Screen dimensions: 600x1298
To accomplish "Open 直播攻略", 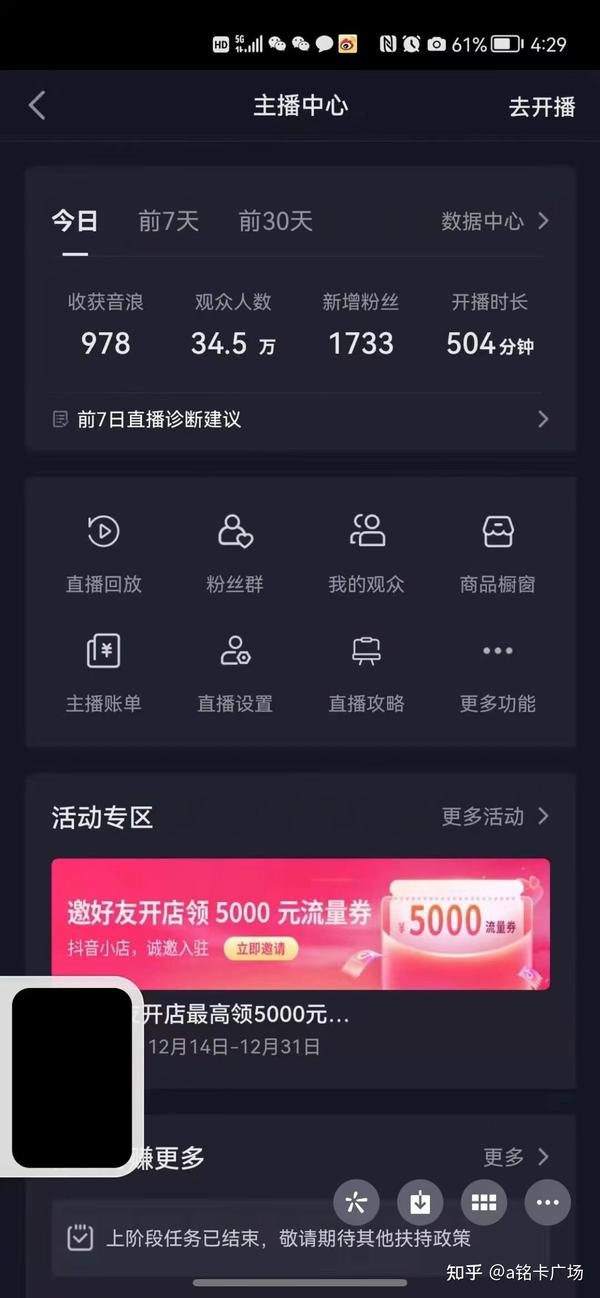I will click(367, 674).
